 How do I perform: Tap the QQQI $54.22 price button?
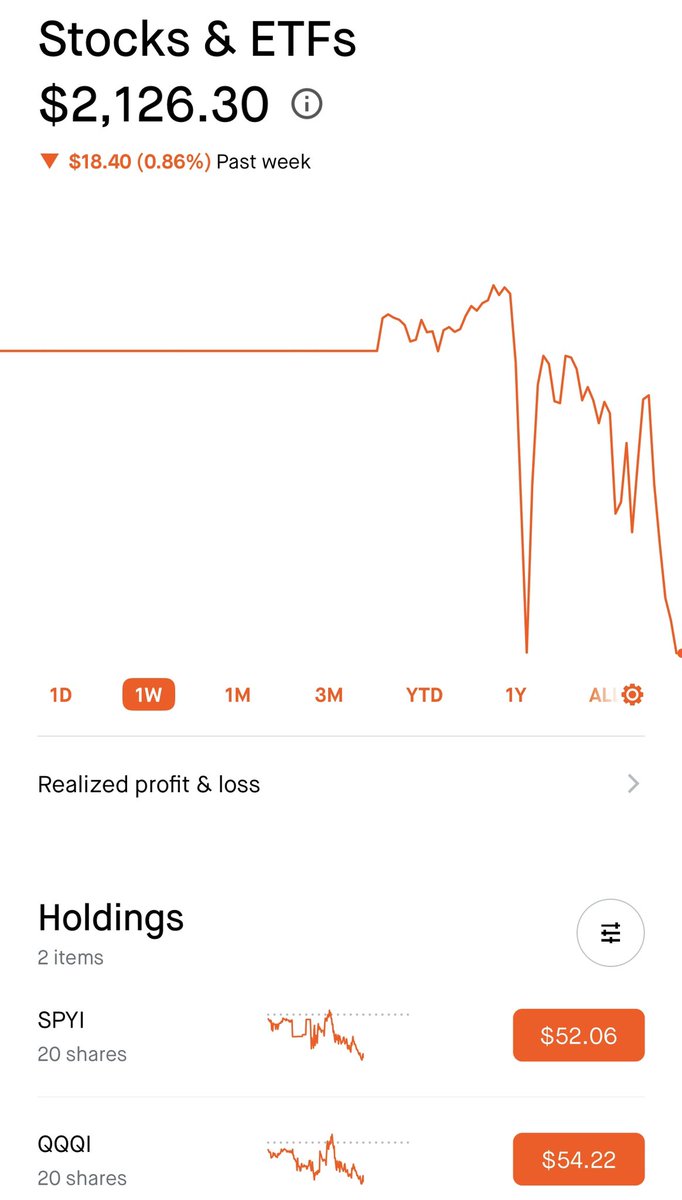pyautogui.click(x=579, y=1160)
